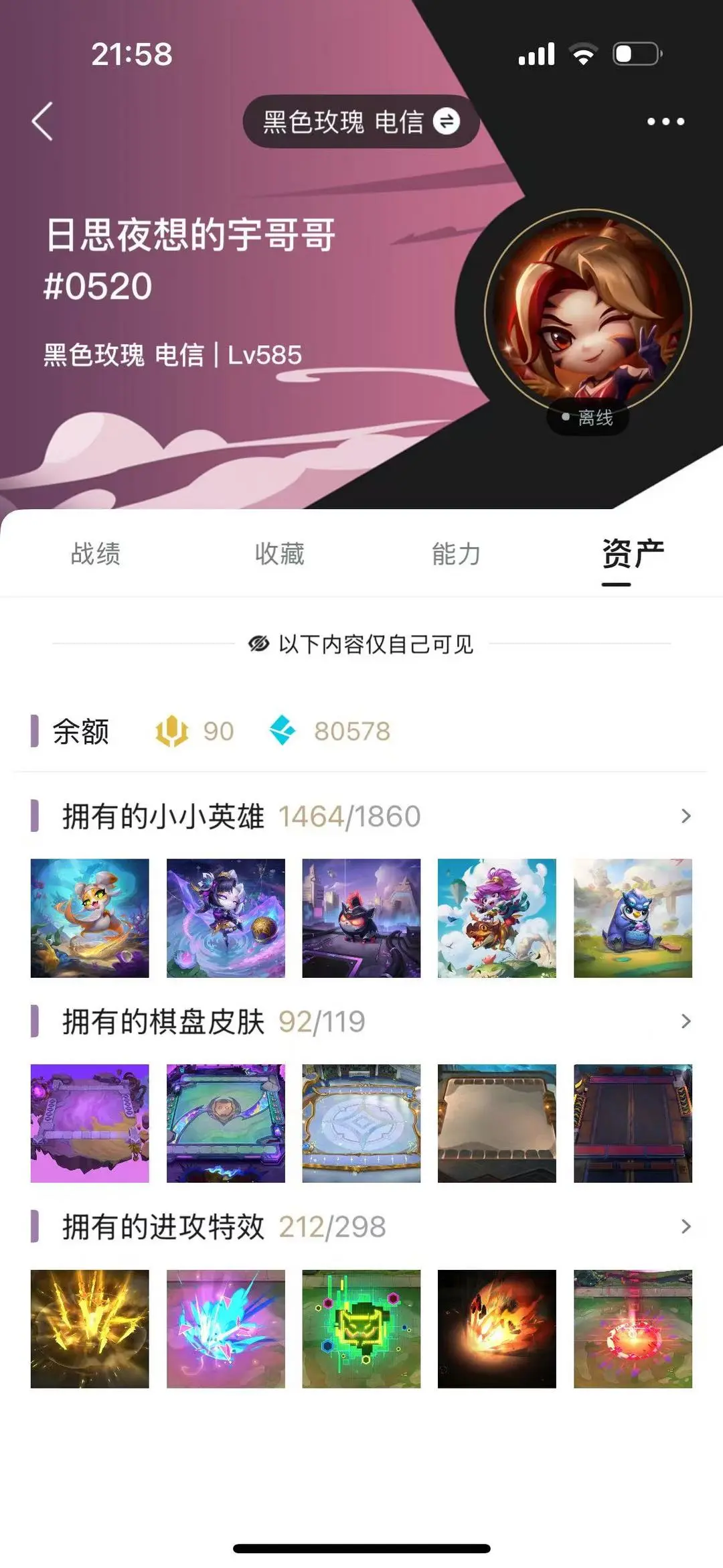Expand 拥有的棋盘皮肤 list via chevron
This screenshot has width=723, height=1568.
click(686, 1021)
